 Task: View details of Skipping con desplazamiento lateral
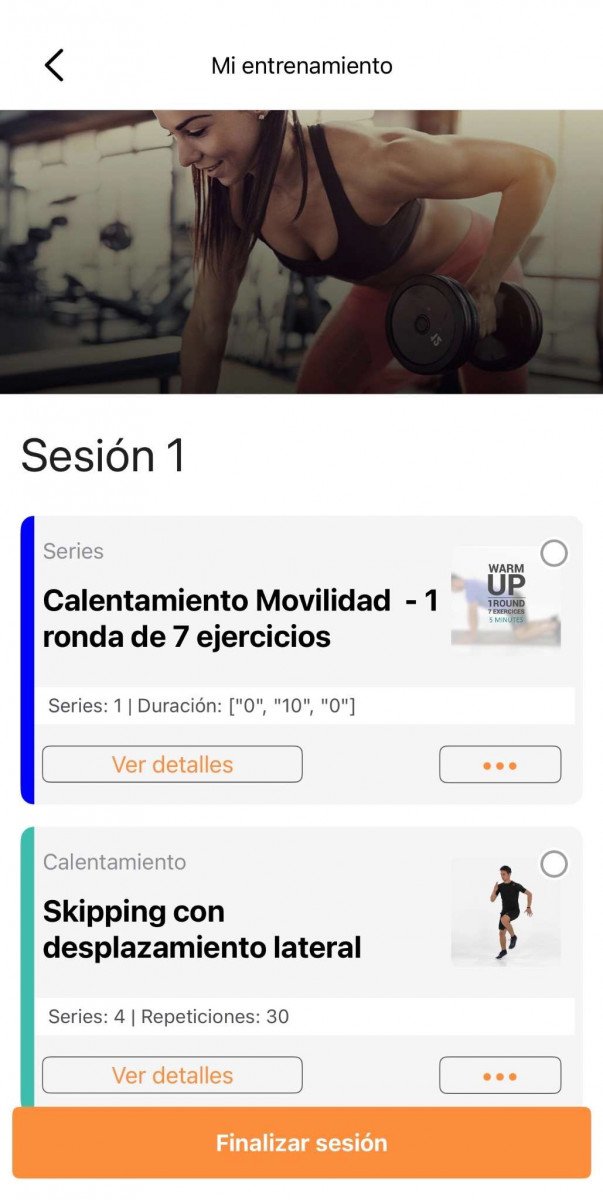[x=172, y=1075]
